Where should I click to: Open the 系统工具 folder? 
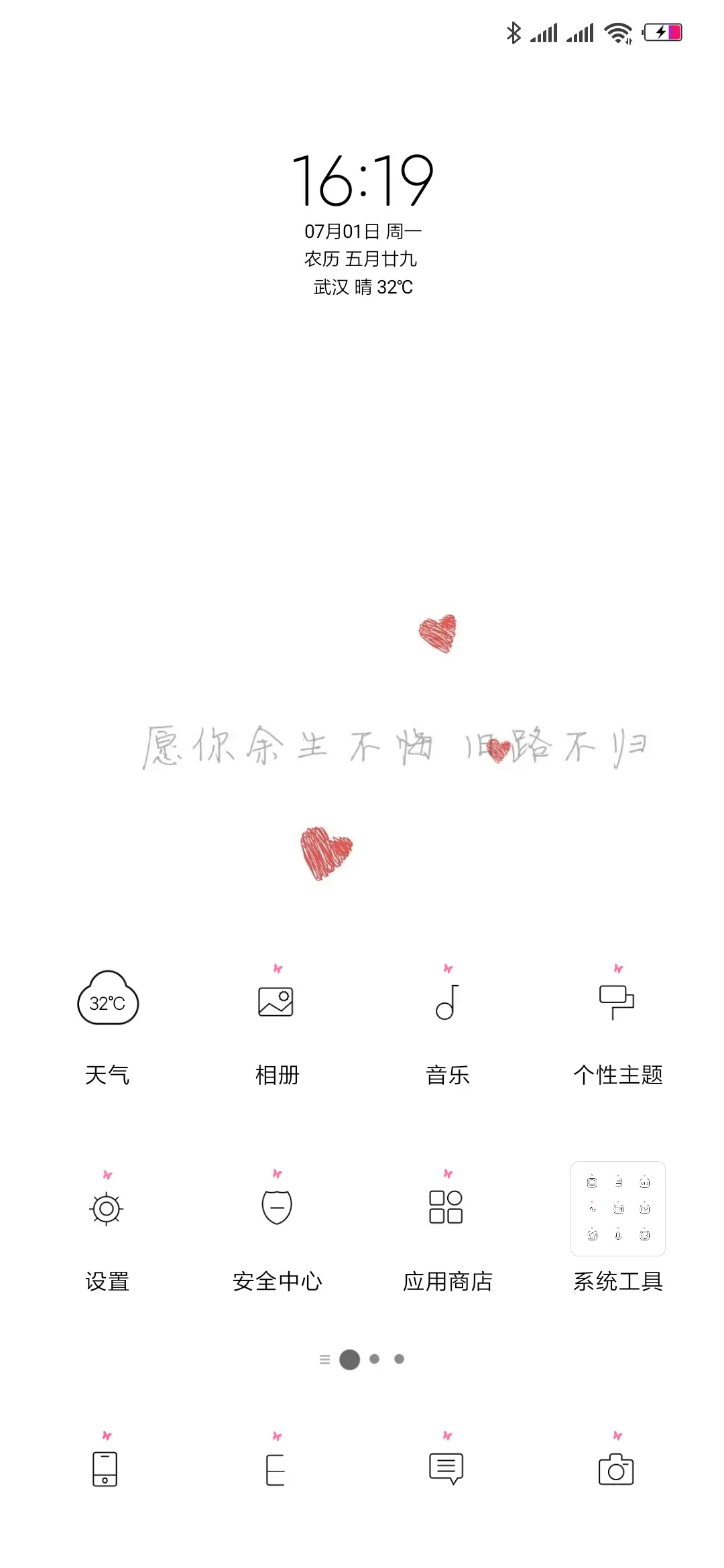point(617,1213)
